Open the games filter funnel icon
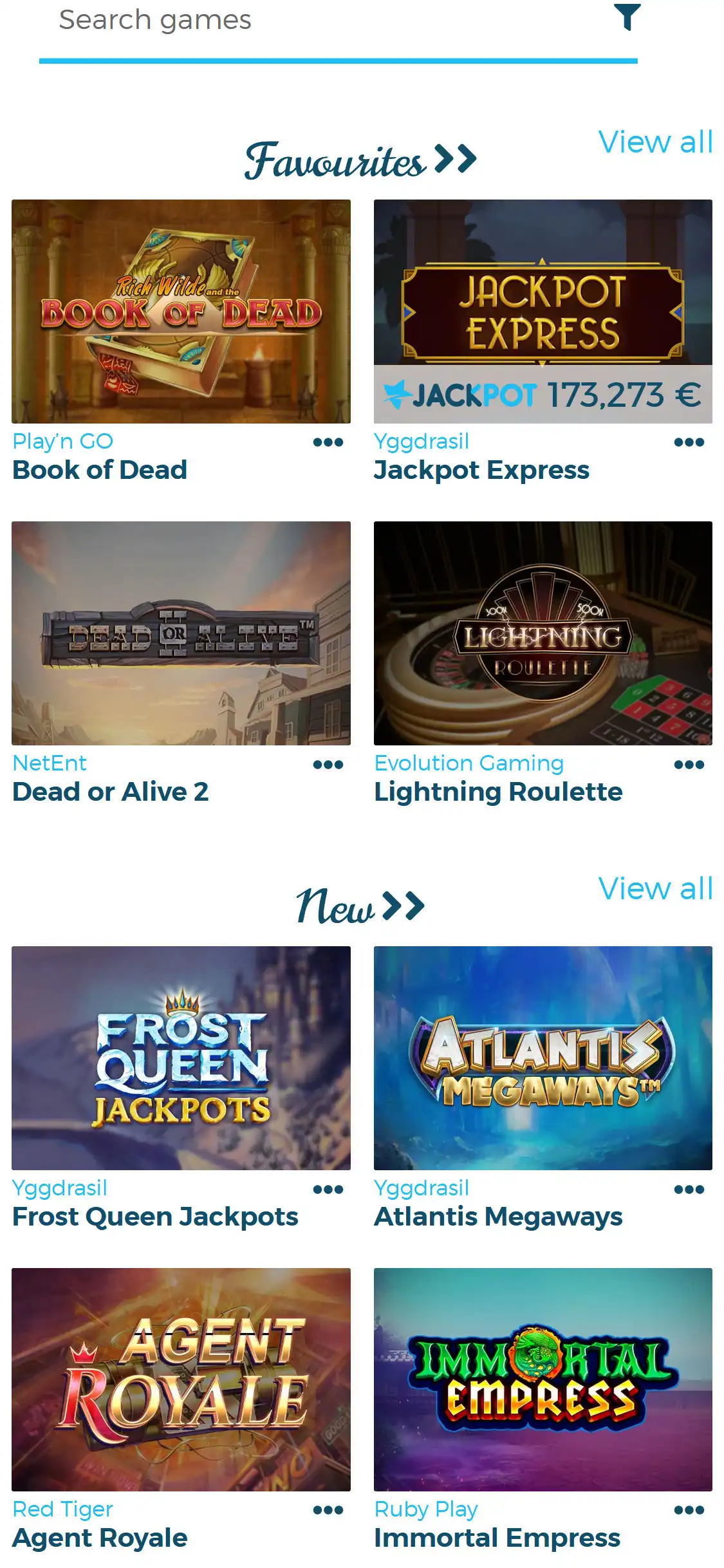The image size is (724, 1568). coord(627,17)
